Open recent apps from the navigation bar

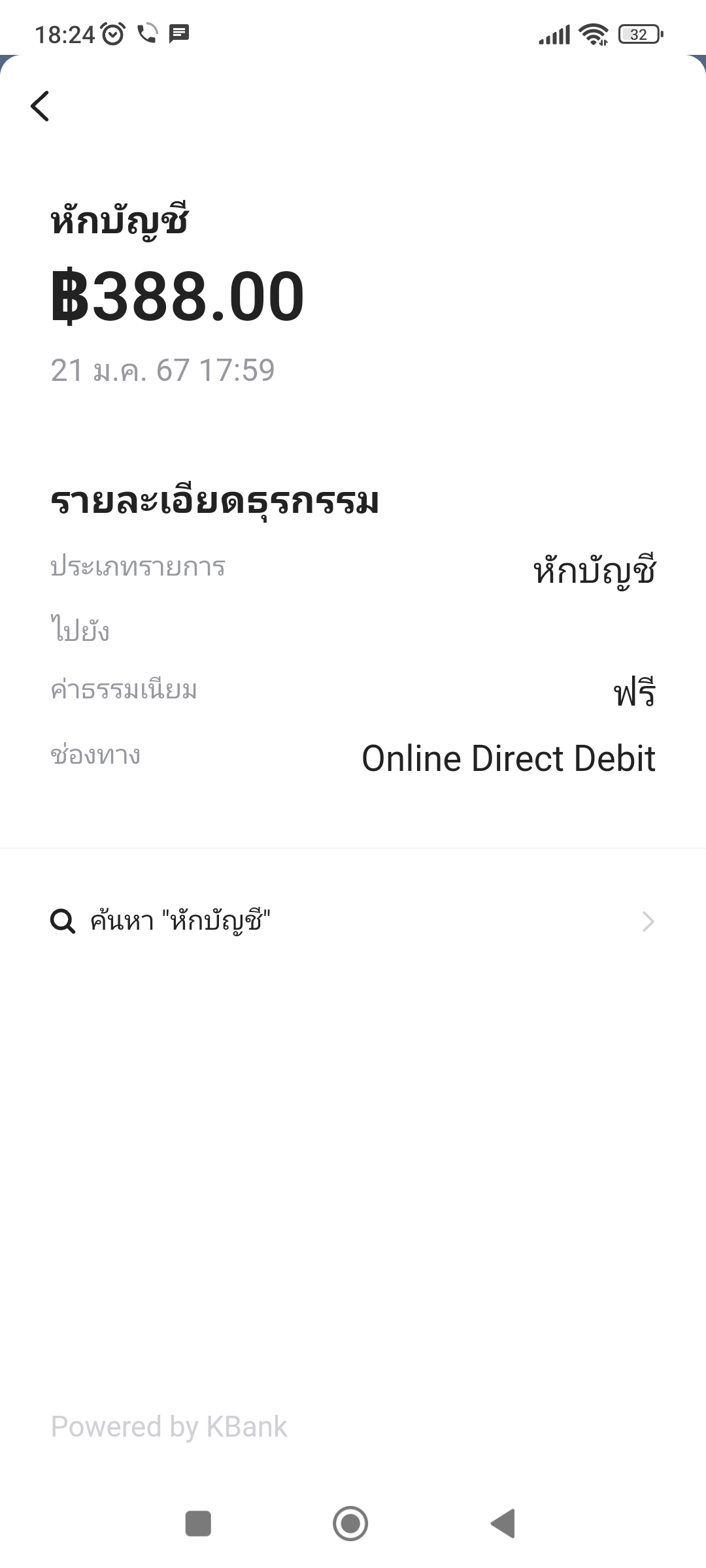pos(198,1524)
